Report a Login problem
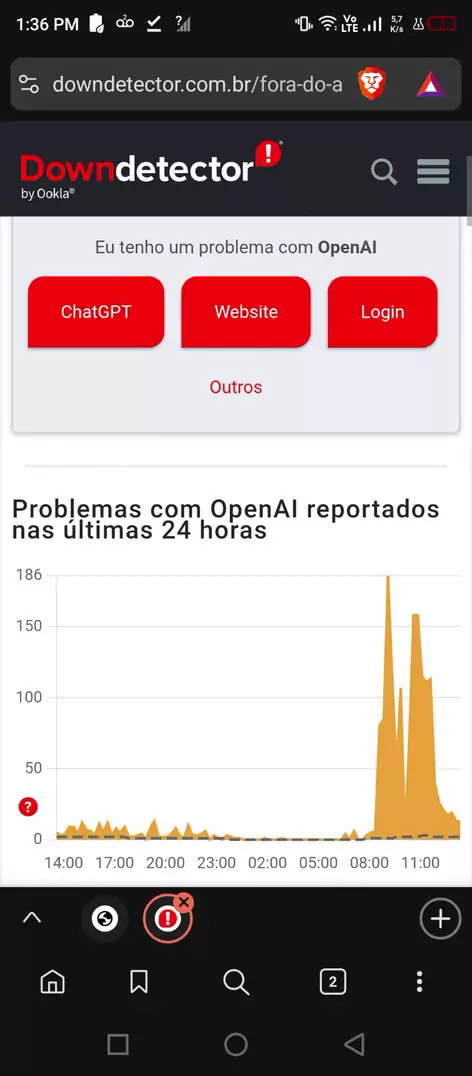This screenshot has width=472, height=1076. click(x=382, y=312)
